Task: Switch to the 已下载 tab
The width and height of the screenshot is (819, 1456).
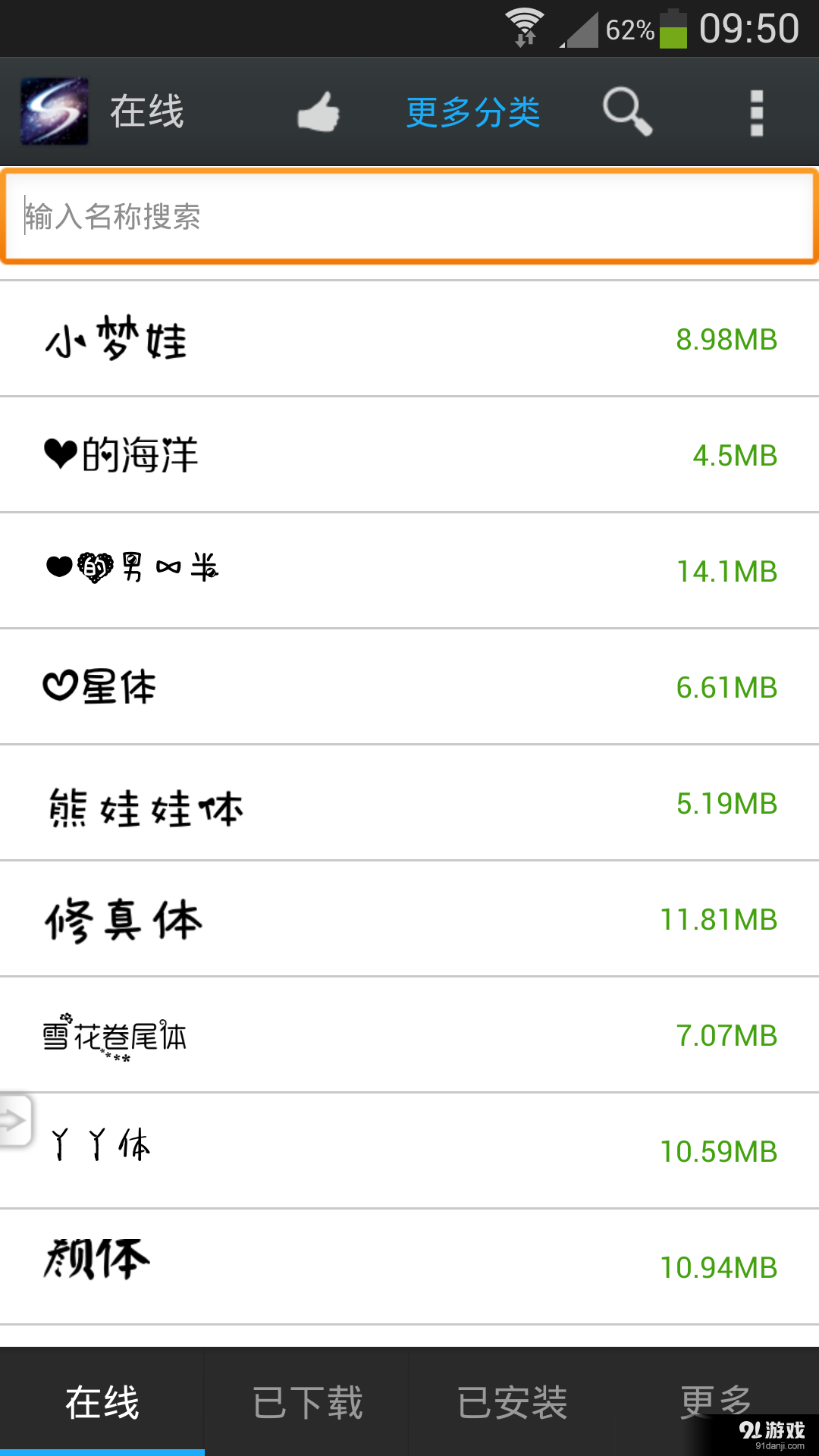Action: pyautogui.click(x=307, y=1403)
